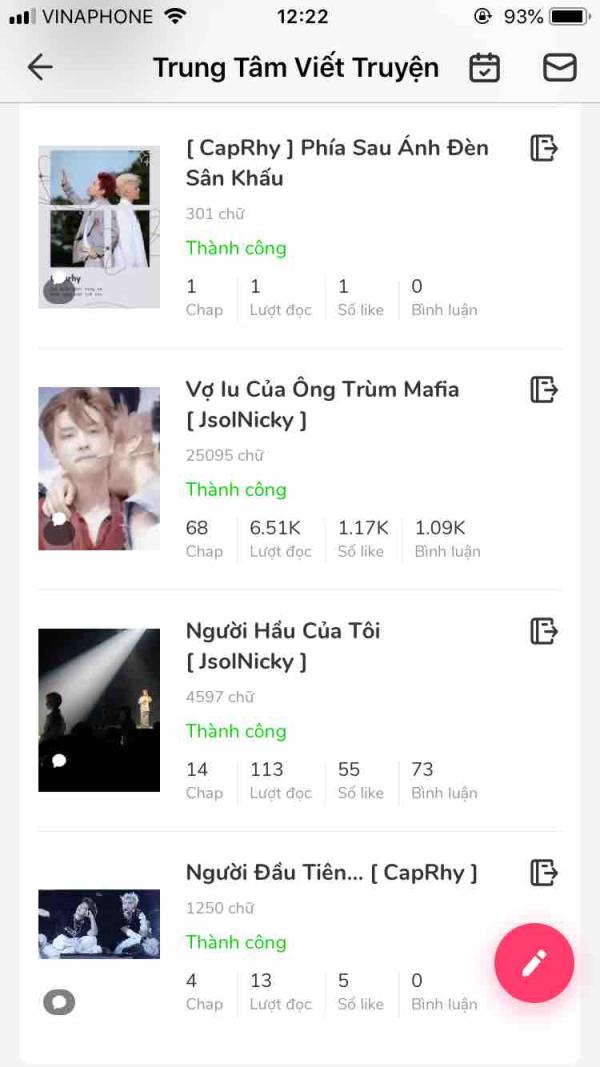The height and width of the screenshot is (1067, 600).
Task: Open the calendar check icon
Action: pyautogui.click(x=485, y=67)
